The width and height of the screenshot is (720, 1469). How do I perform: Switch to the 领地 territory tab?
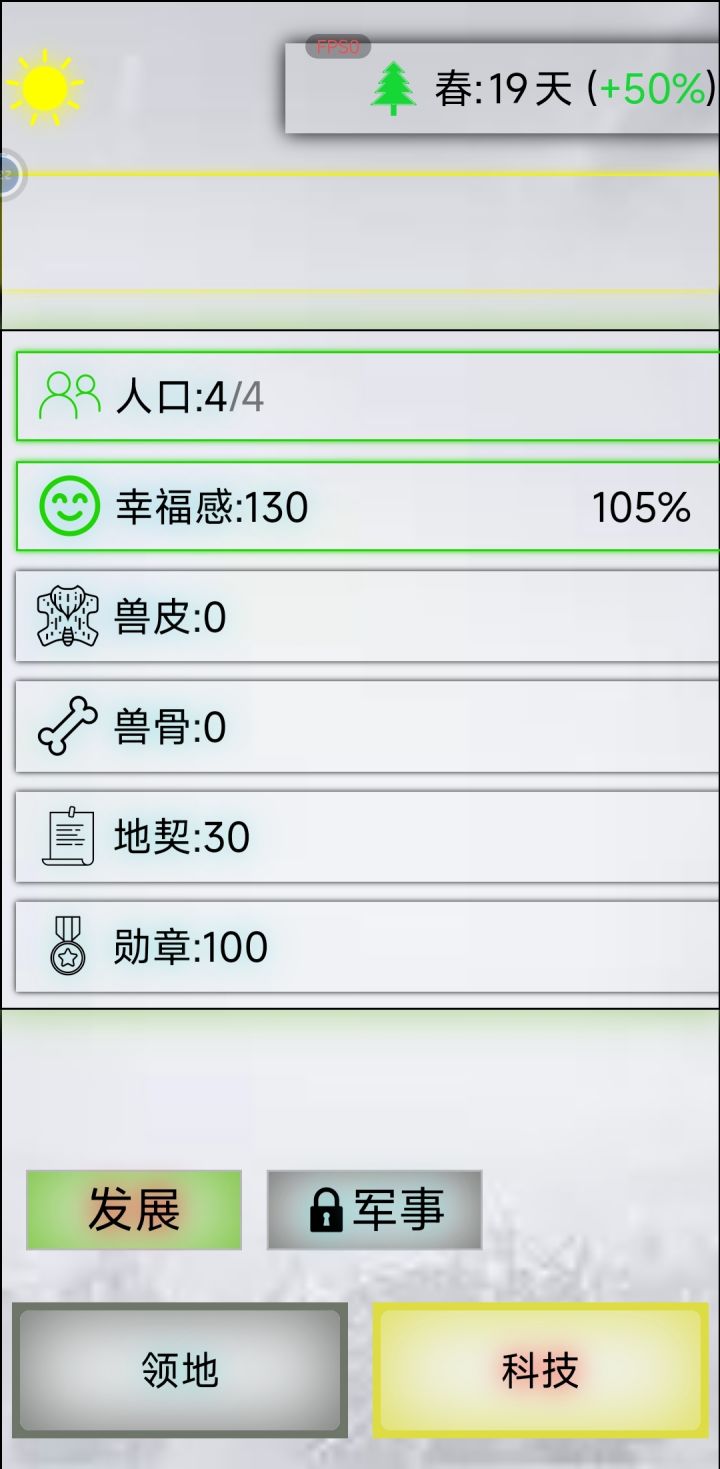coord(180,1370)
